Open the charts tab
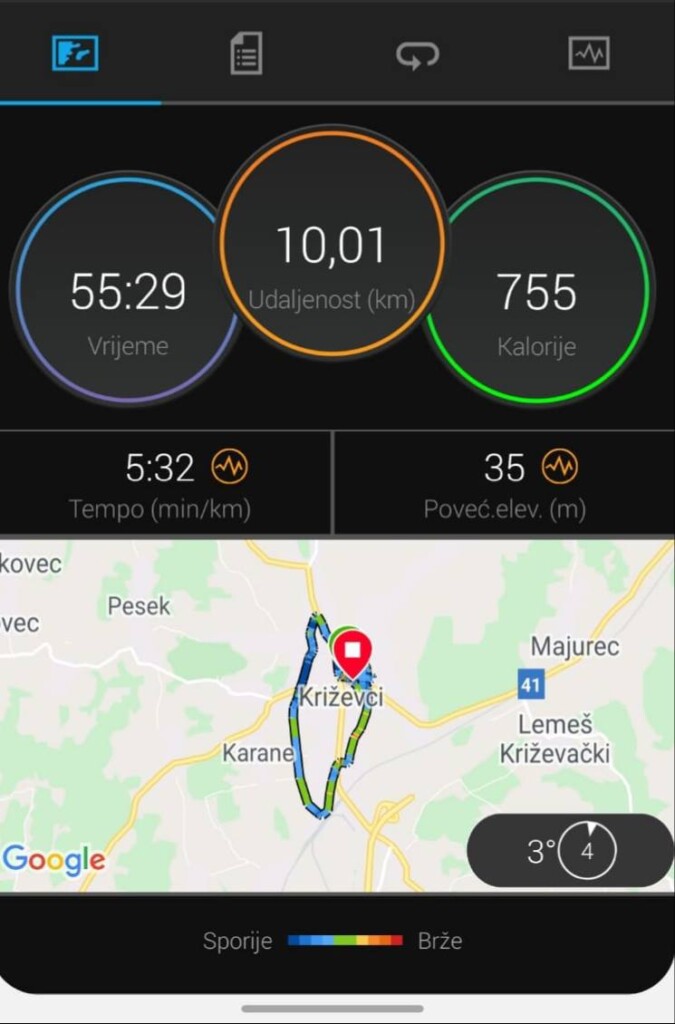 (588, 53)
